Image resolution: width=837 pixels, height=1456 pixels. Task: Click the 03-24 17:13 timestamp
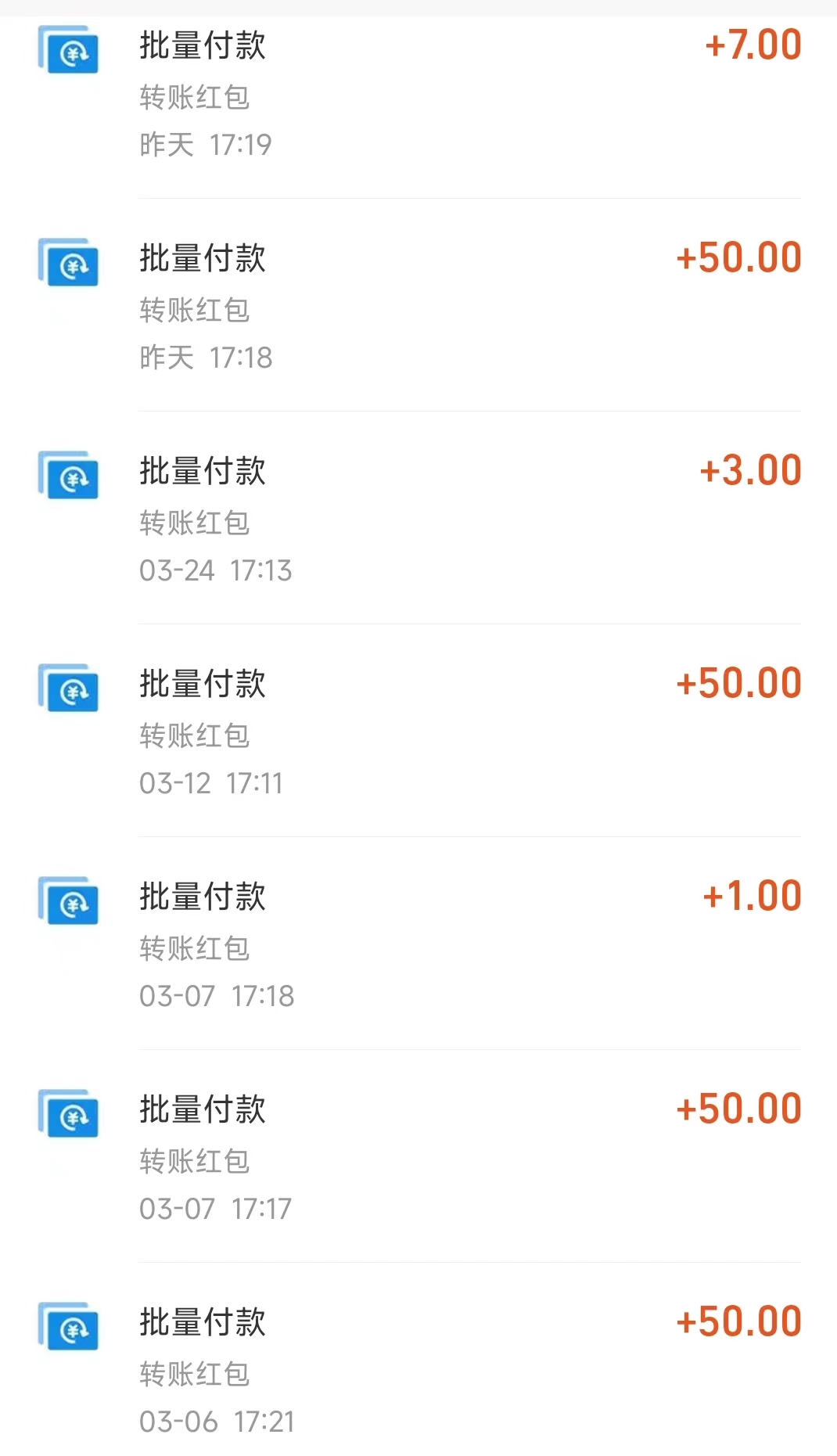coord(217,570)
